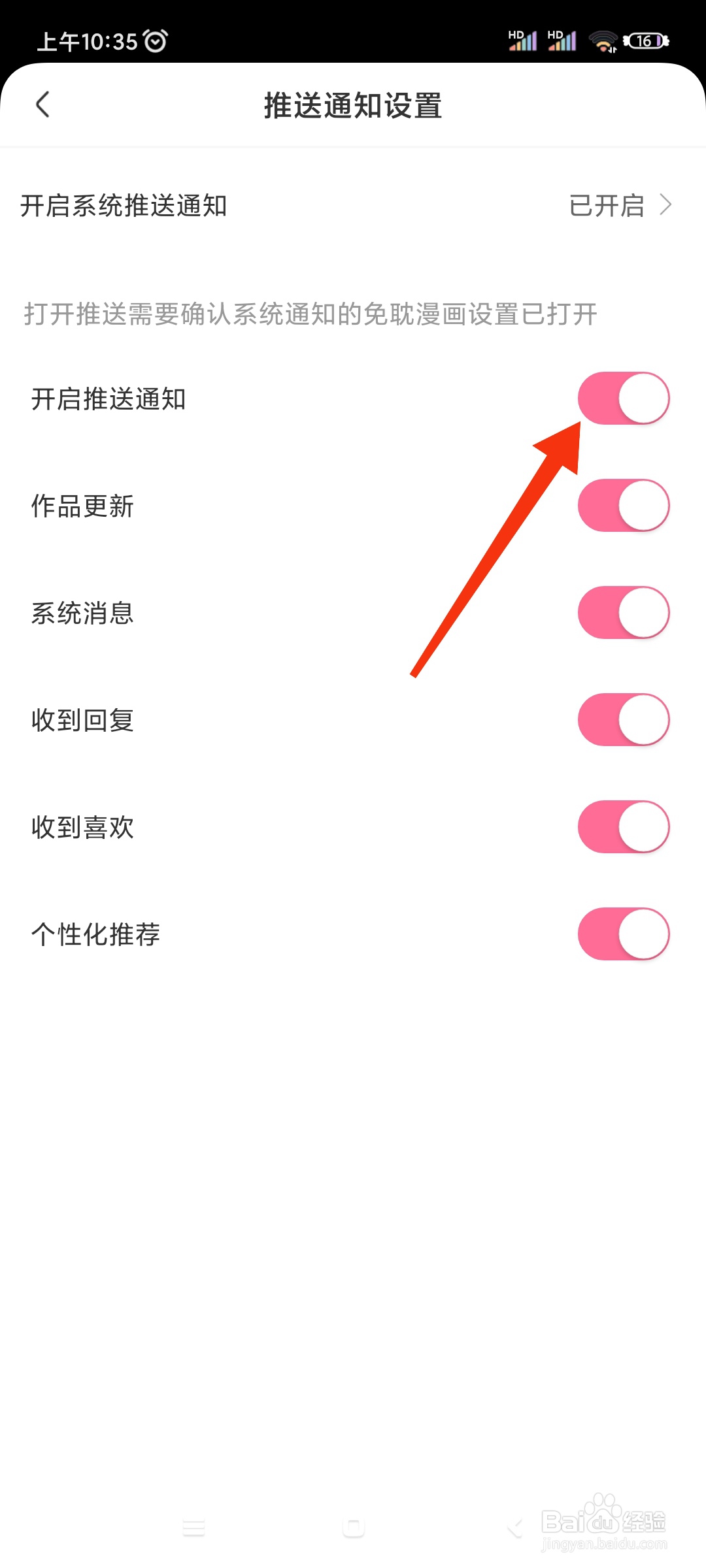Tap the alarm clock icon next to the time
Screen dimensions: 706x1568
tap(156, 41)
